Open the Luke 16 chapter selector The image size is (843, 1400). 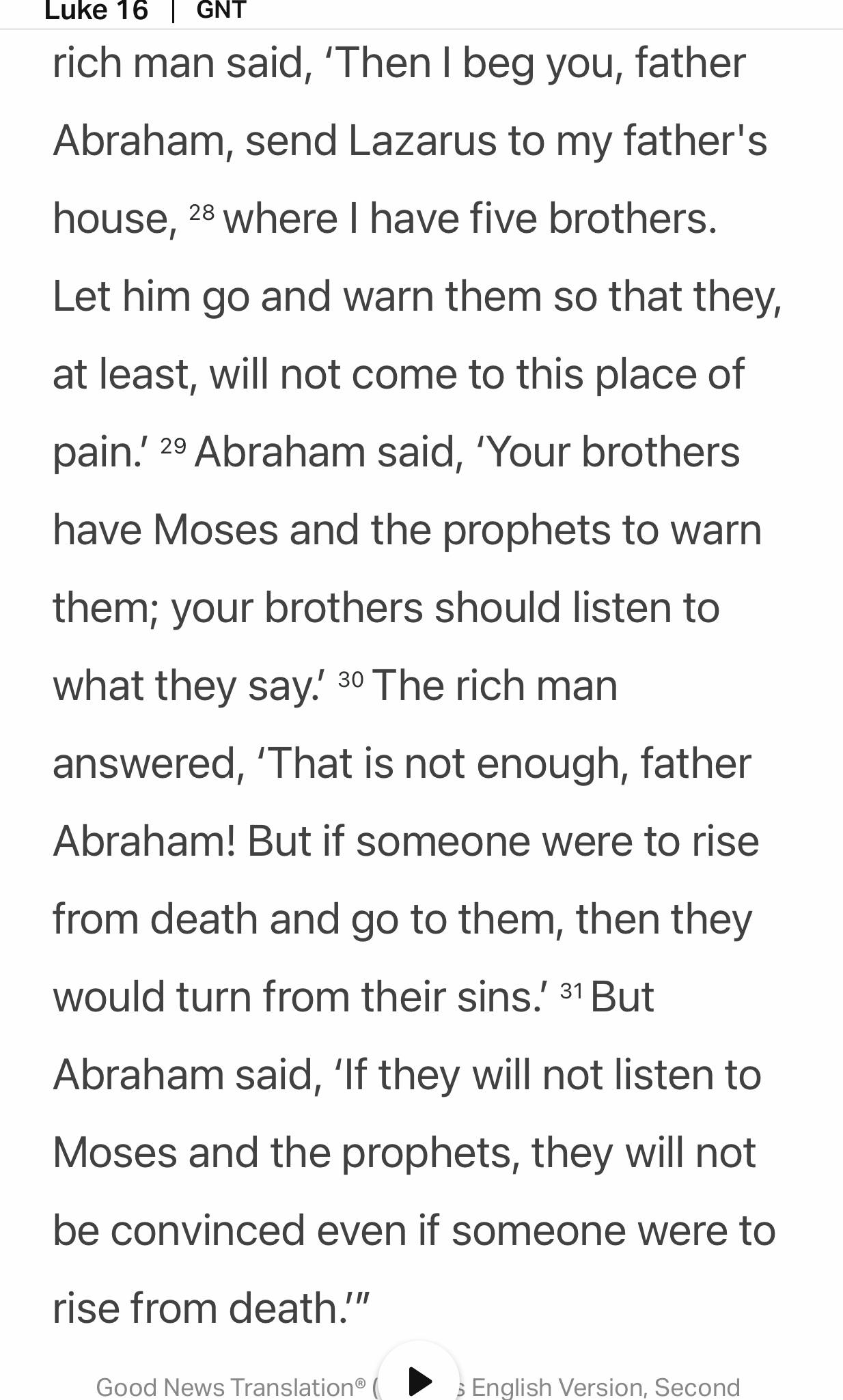click(96, 10)
